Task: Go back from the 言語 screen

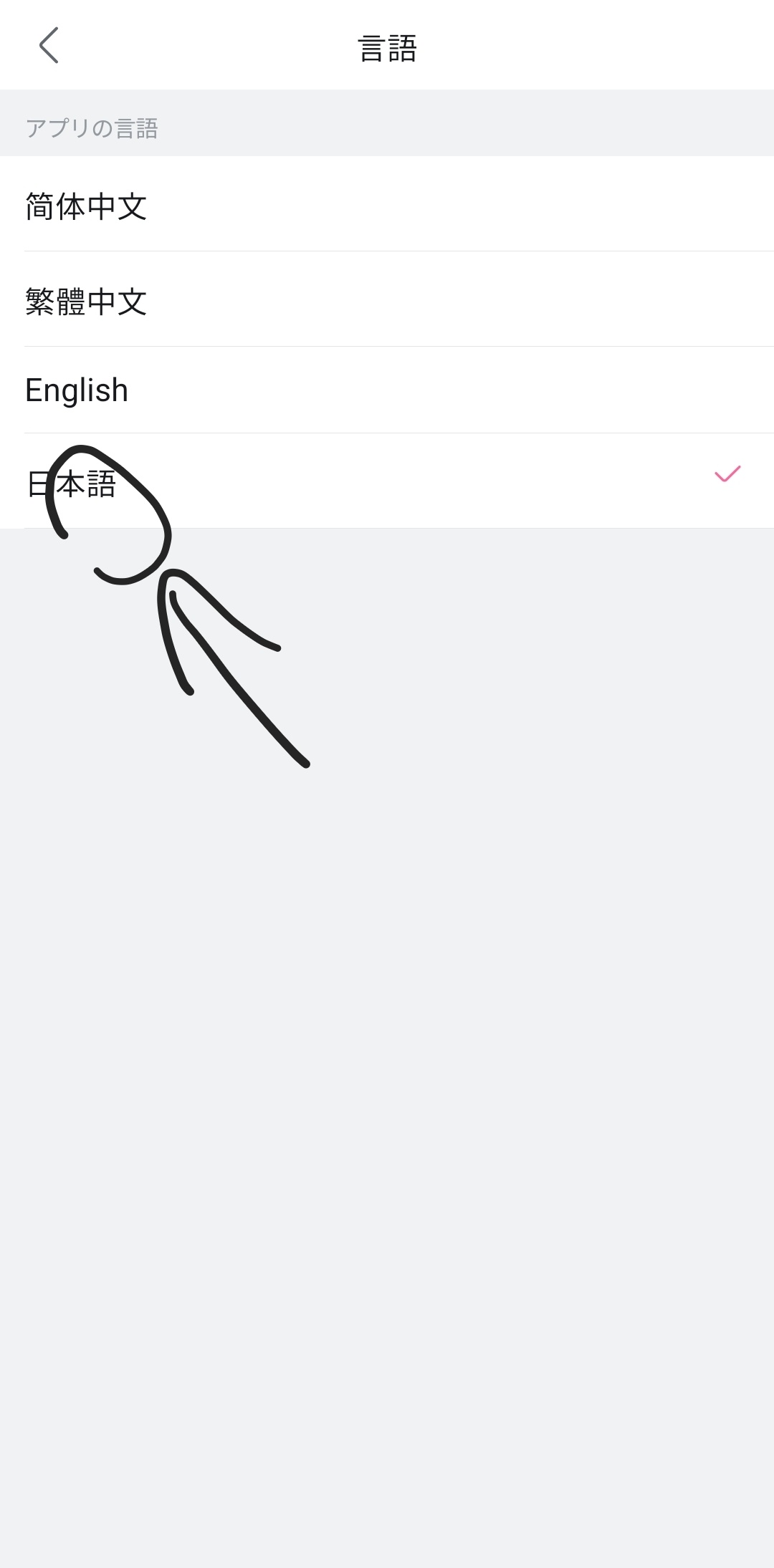Action: coord(49,46)
